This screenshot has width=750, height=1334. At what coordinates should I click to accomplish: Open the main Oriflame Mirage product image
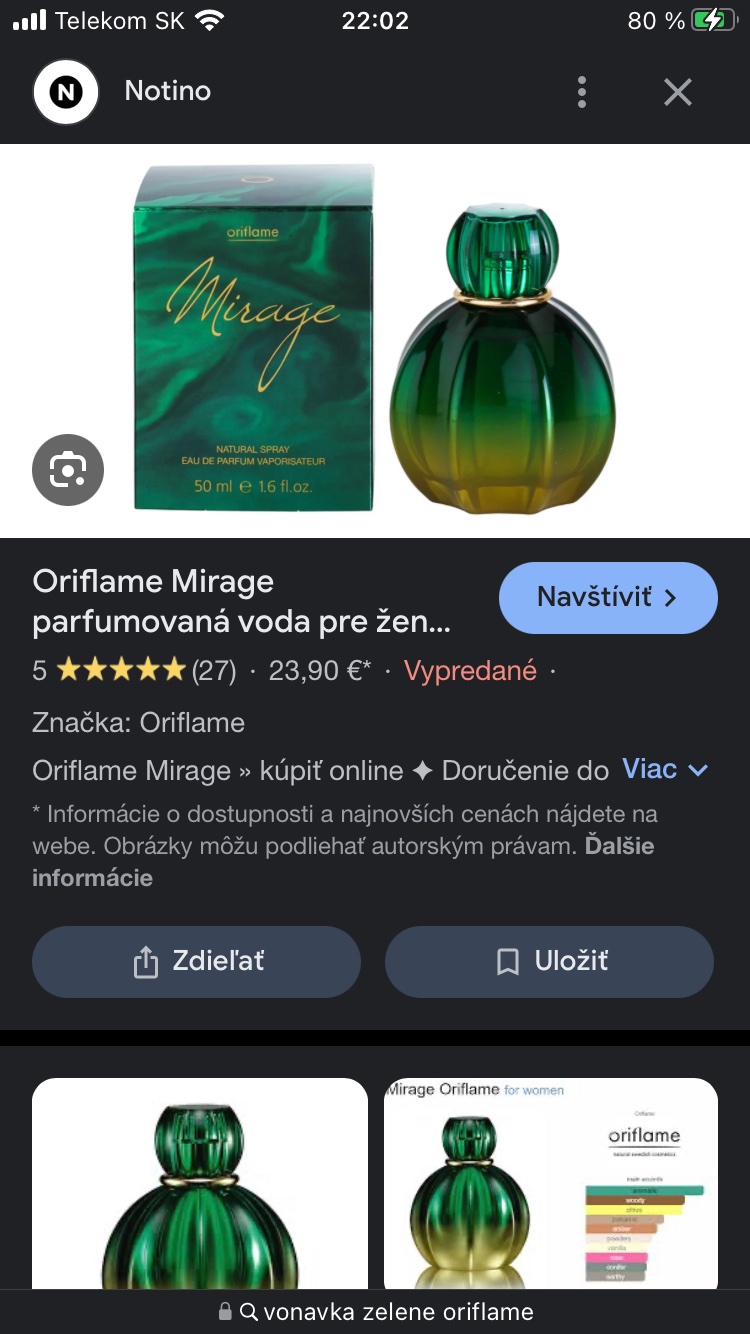[x=375, y=340]
